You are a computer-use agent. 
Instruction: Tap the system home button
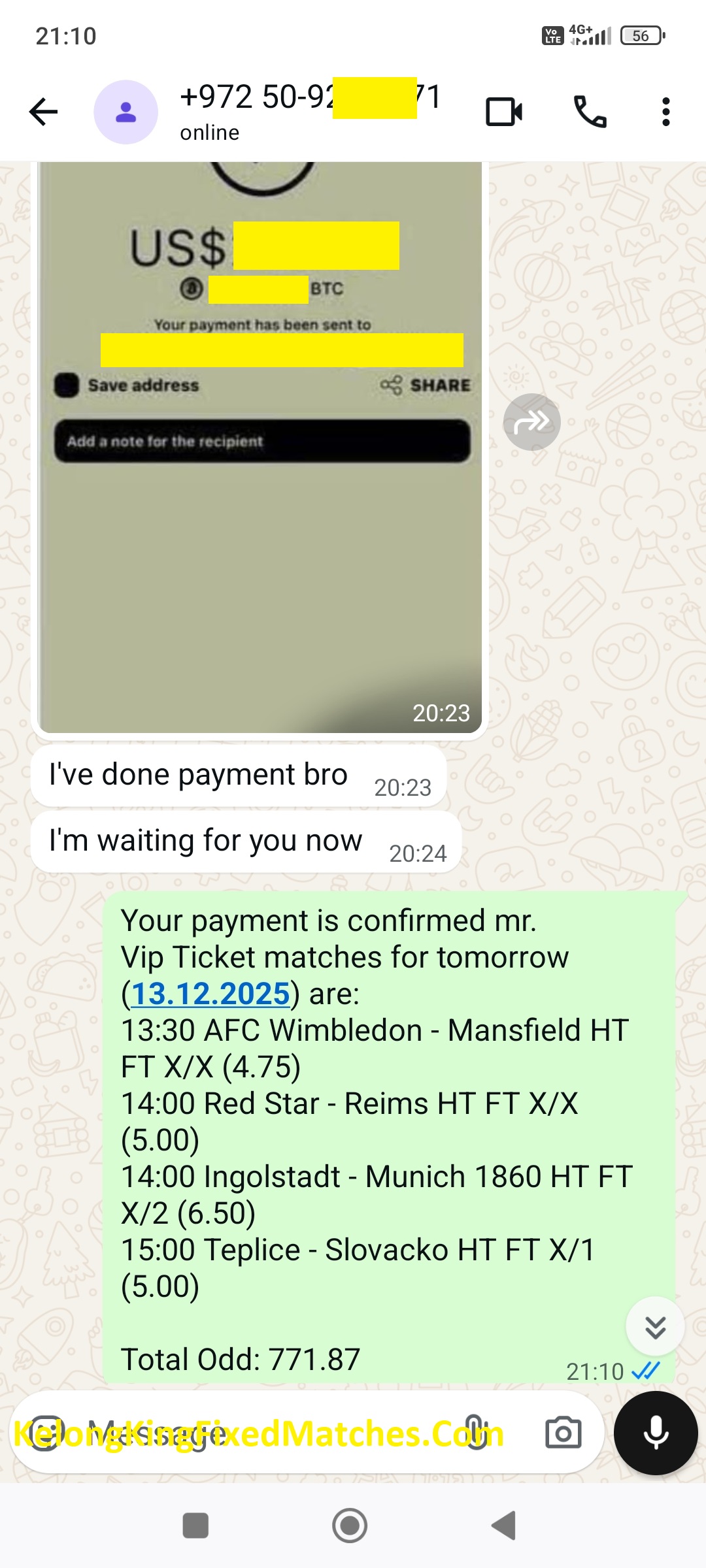(350, 1526)
